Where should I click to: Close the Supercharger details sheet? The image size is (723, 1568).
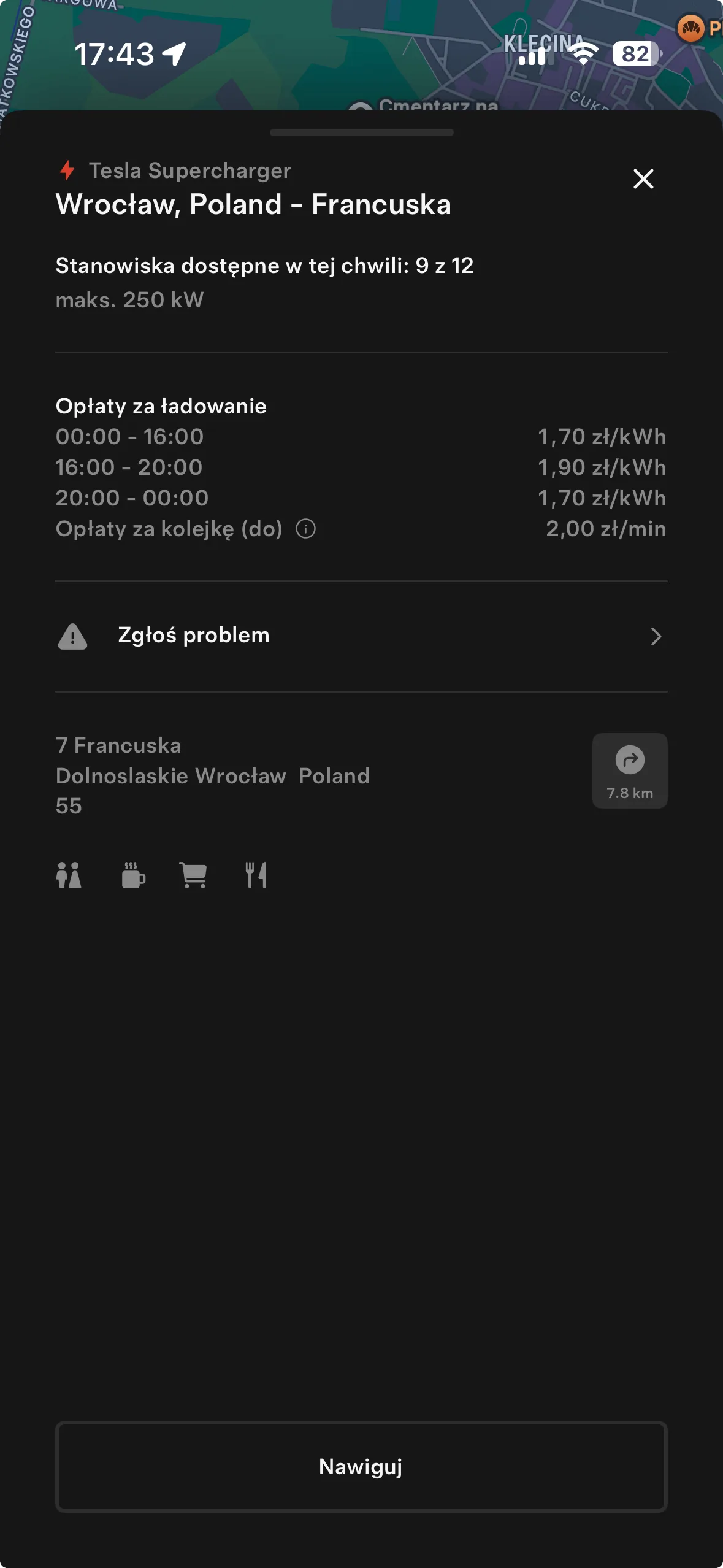pyautogui.click(x=643, y=179)
